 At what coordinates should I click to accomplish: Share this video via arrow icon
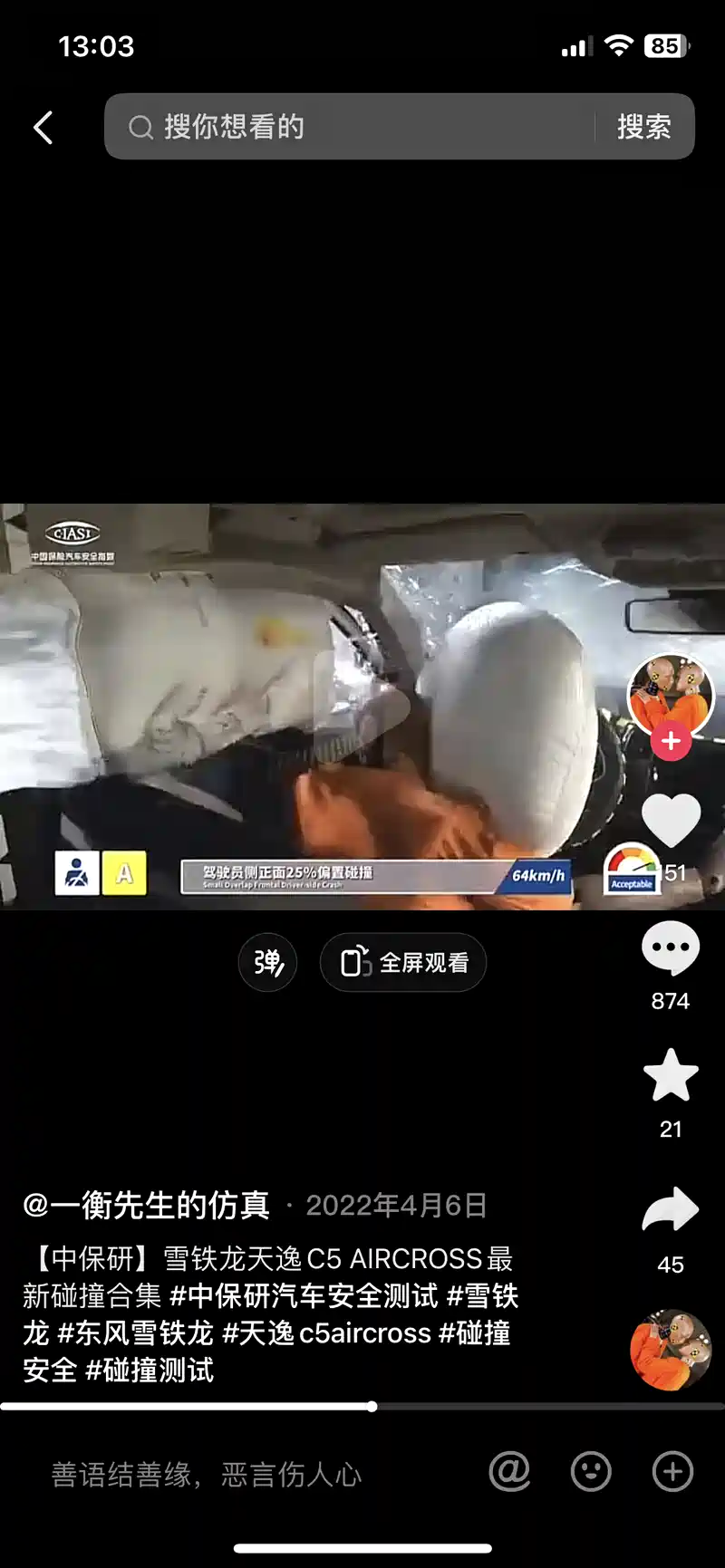coord(671,1210)
